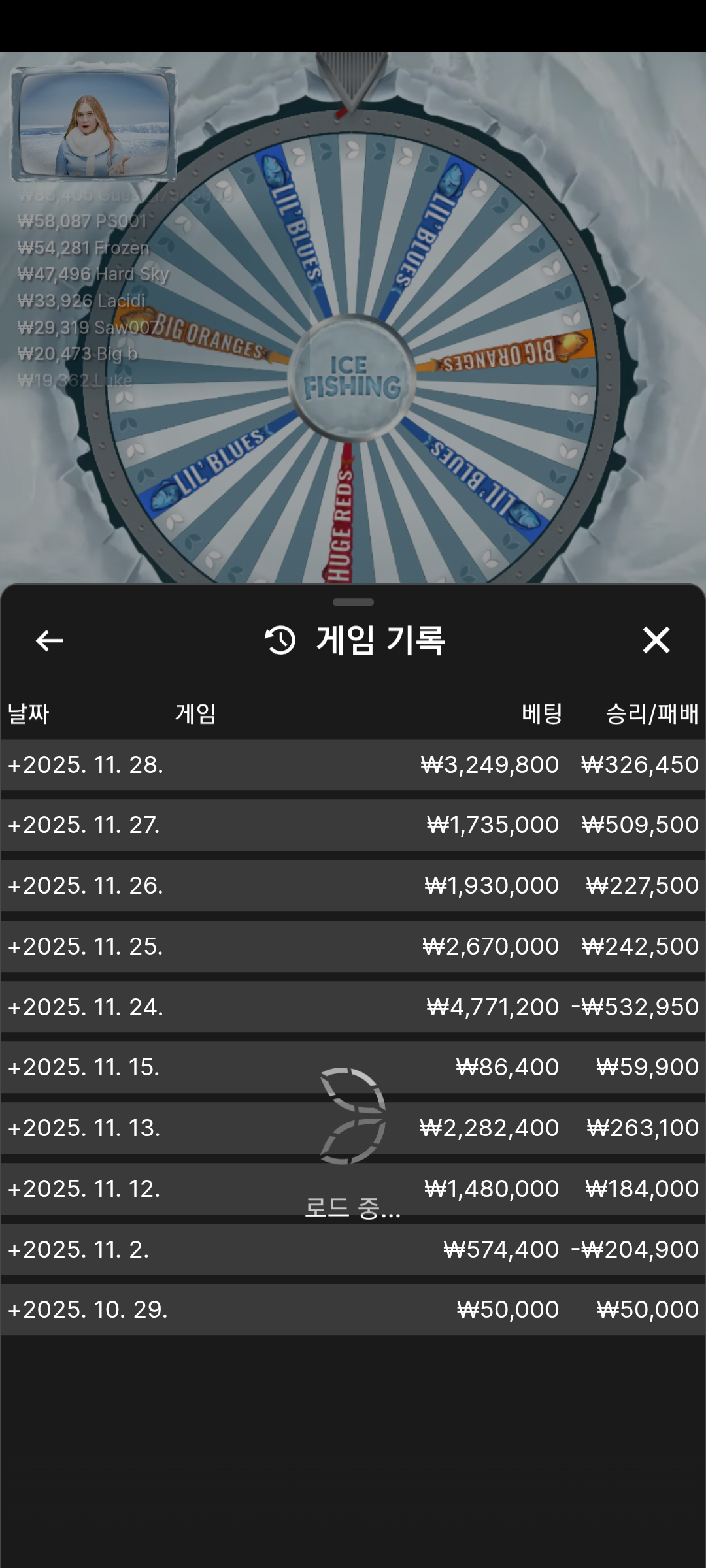The width and height of the screenshot is (706, 1568).
Task: Close the 게임 기록 panel
Action: click(656, 640)
